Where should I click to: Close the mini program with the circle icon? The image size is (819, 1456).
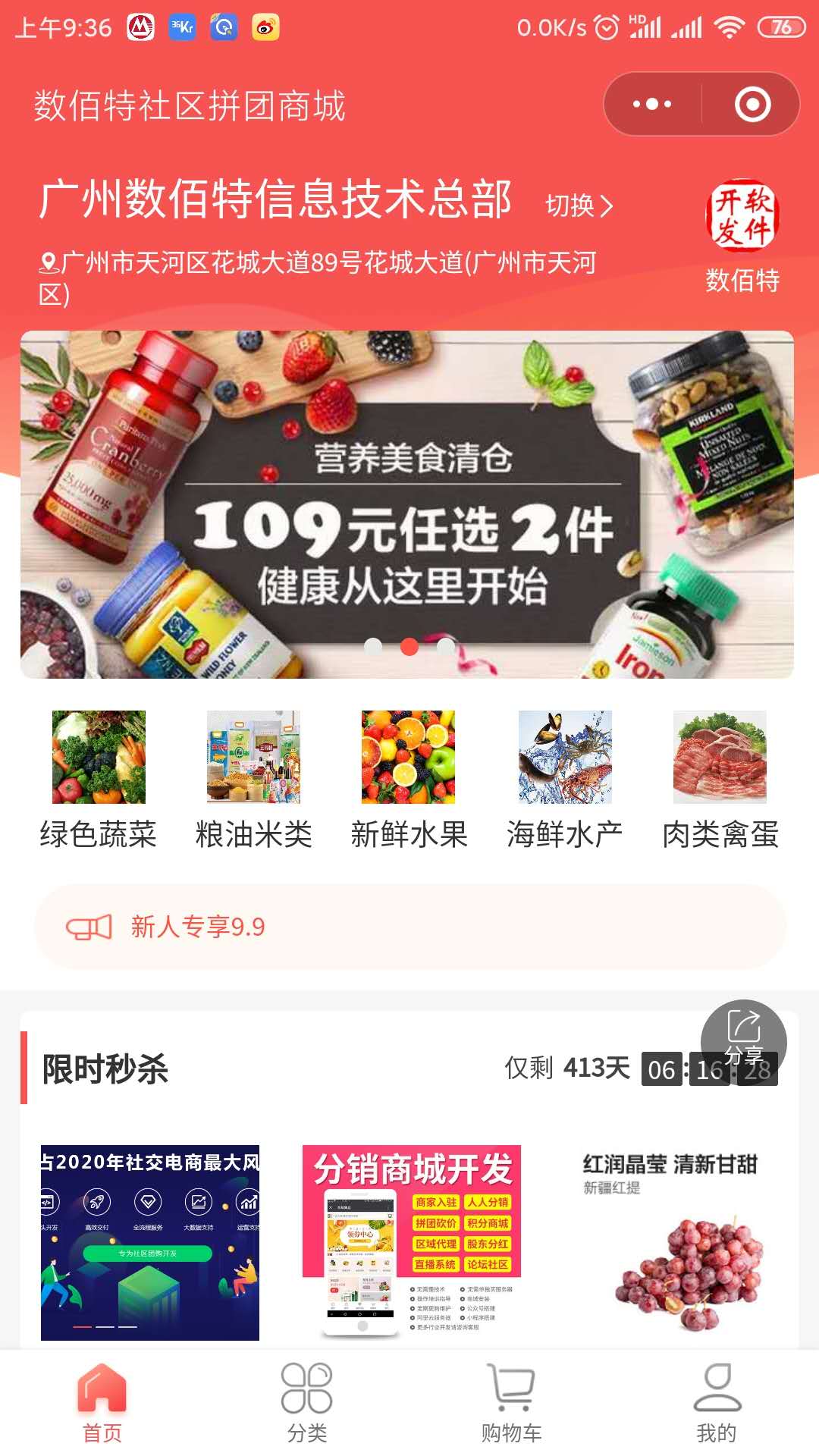[752, 104]
